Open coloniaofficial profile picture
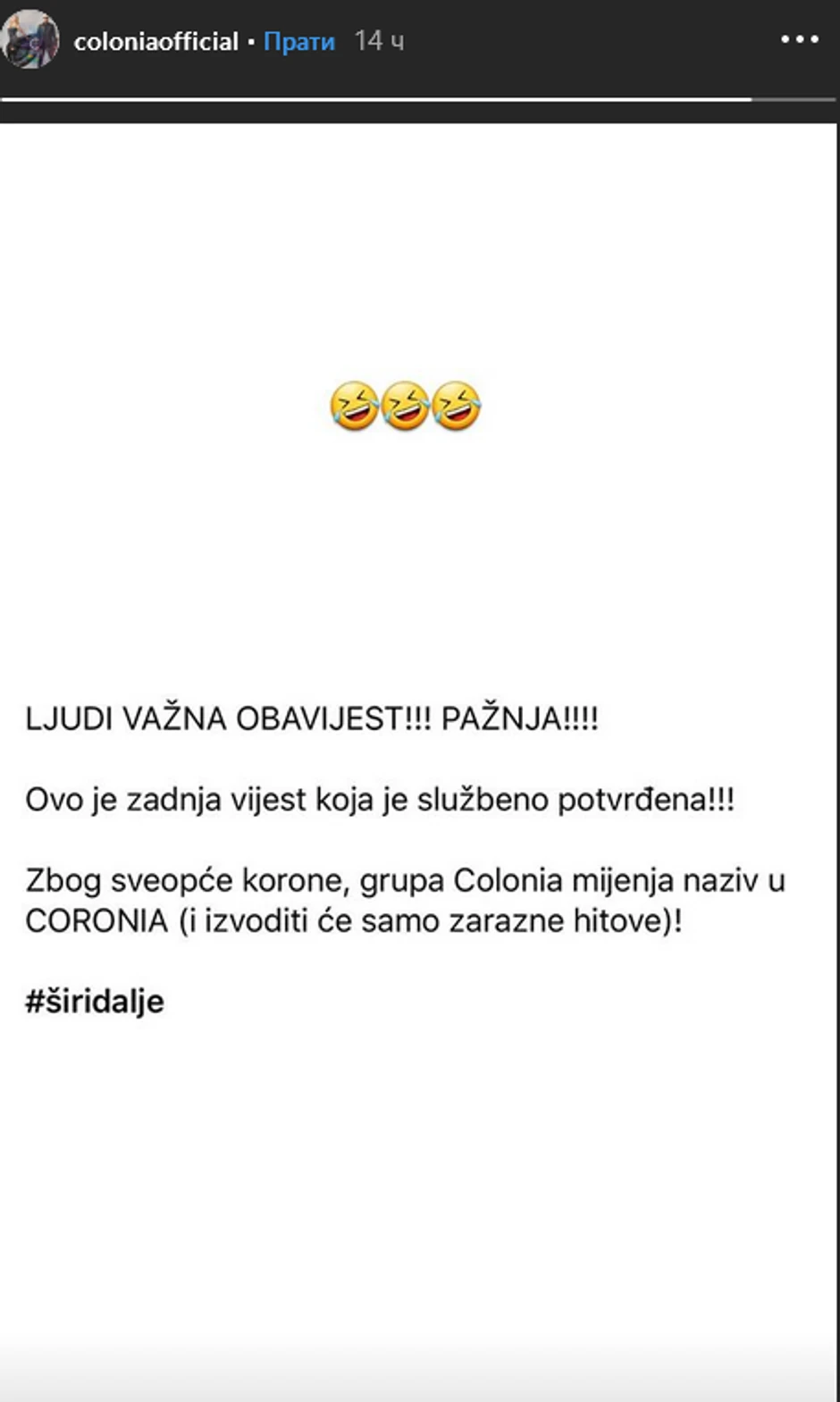 pos(30,40)
